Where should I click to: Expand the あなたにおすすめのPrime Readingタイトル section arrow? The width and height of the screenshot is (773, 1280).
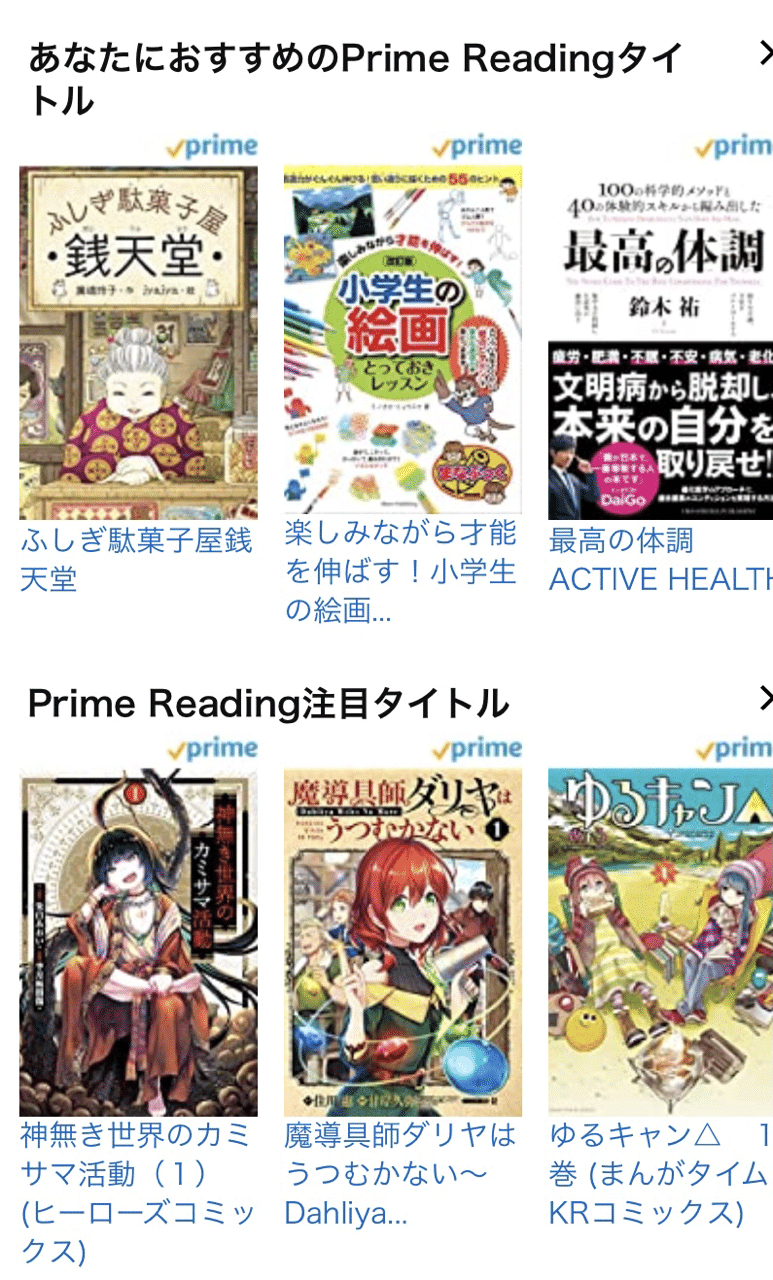click(x=765, y=53)
